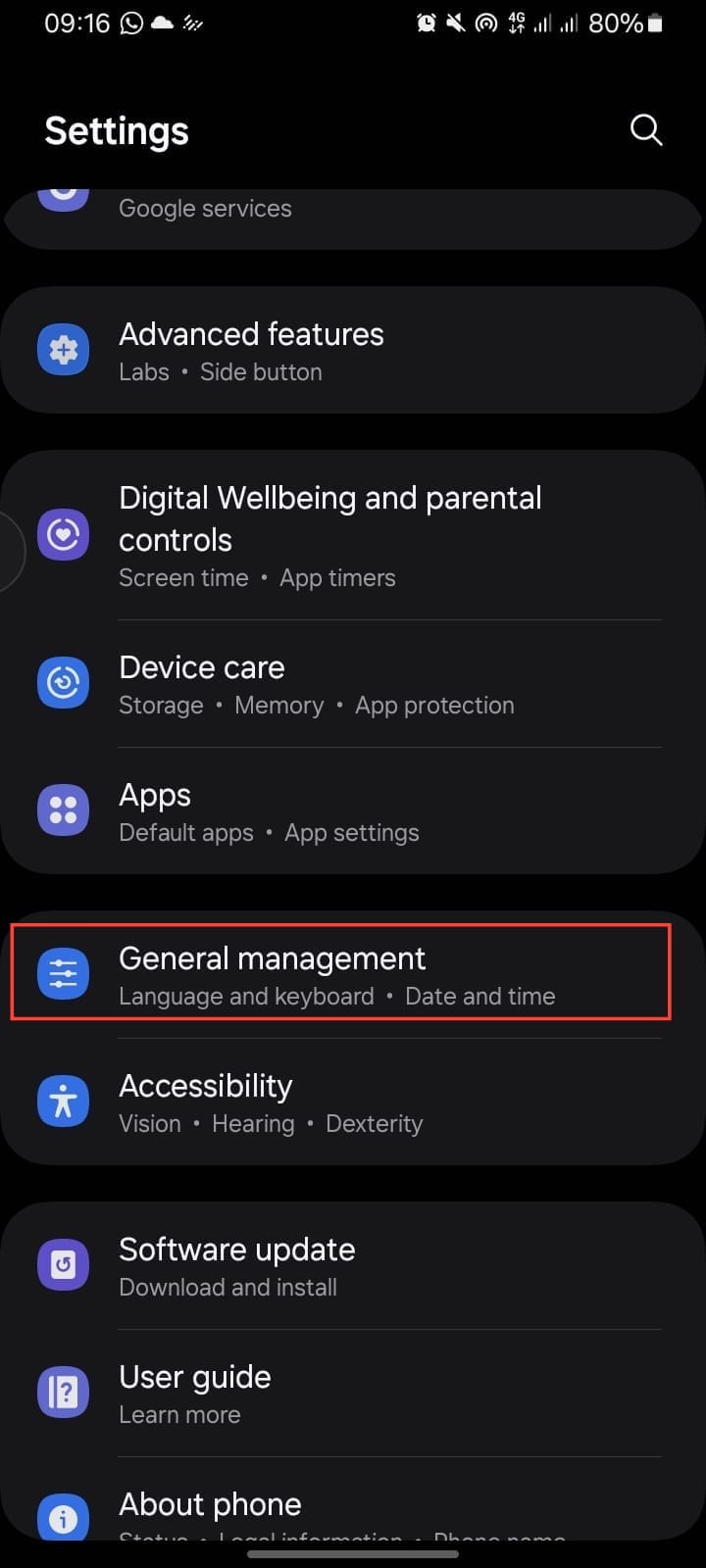Open Accessibility settings
The width and height of the screenshot is (706, 1568).
click(353, 1102)
